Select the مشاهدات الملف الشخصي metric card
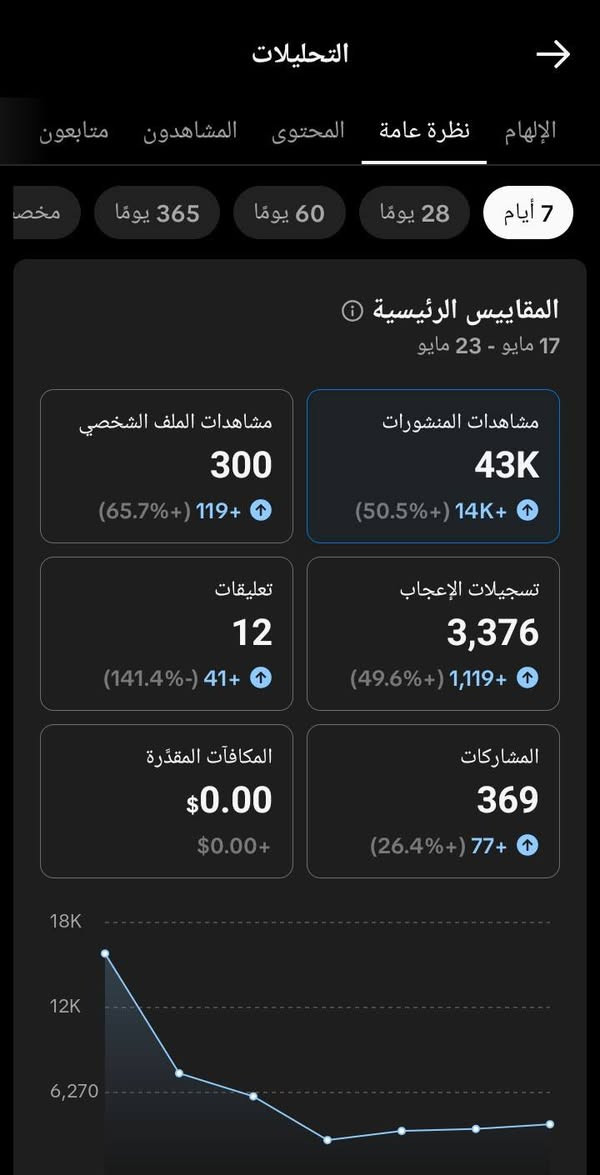 (x=166, y=466)
